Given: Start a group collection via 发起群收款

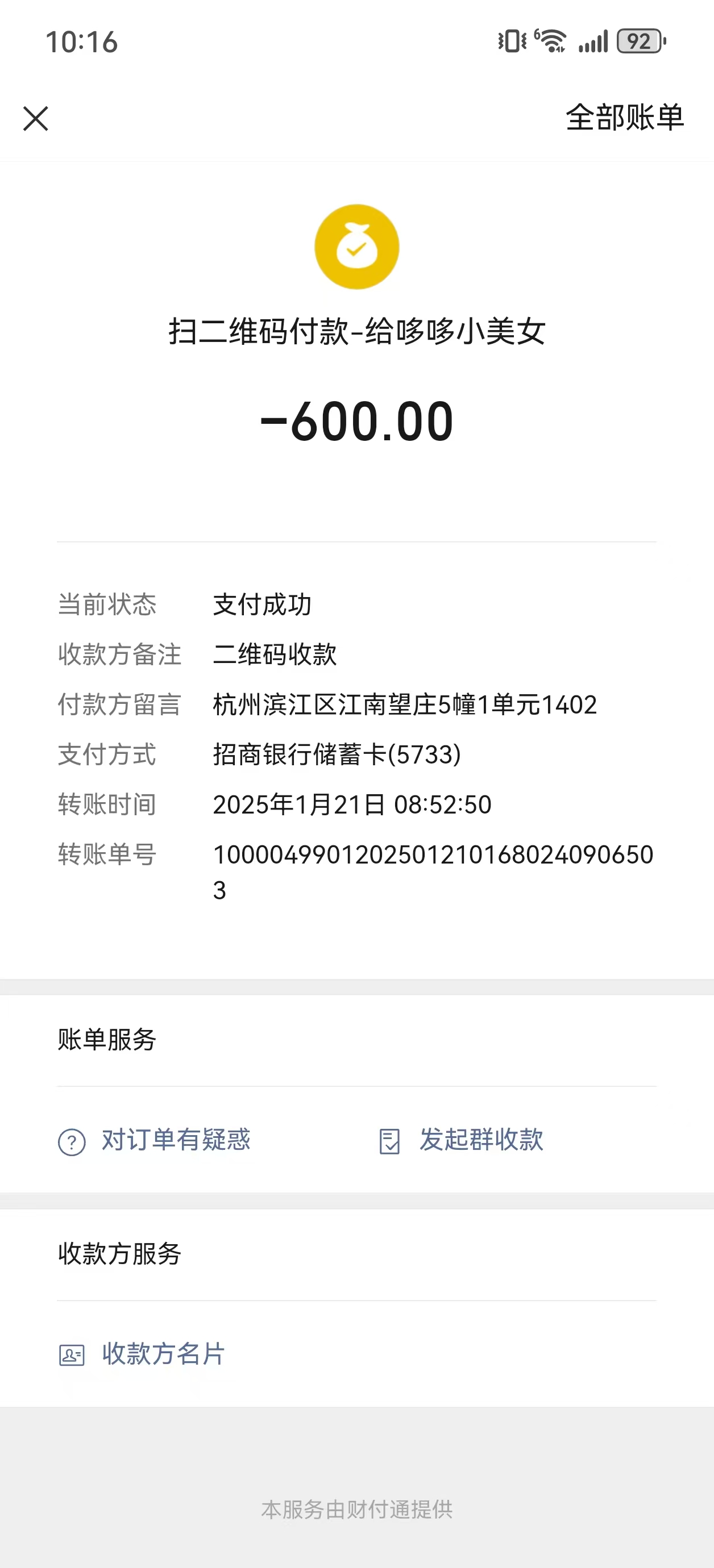Looking at the screenshot, I should click(x=461, y=1140).
